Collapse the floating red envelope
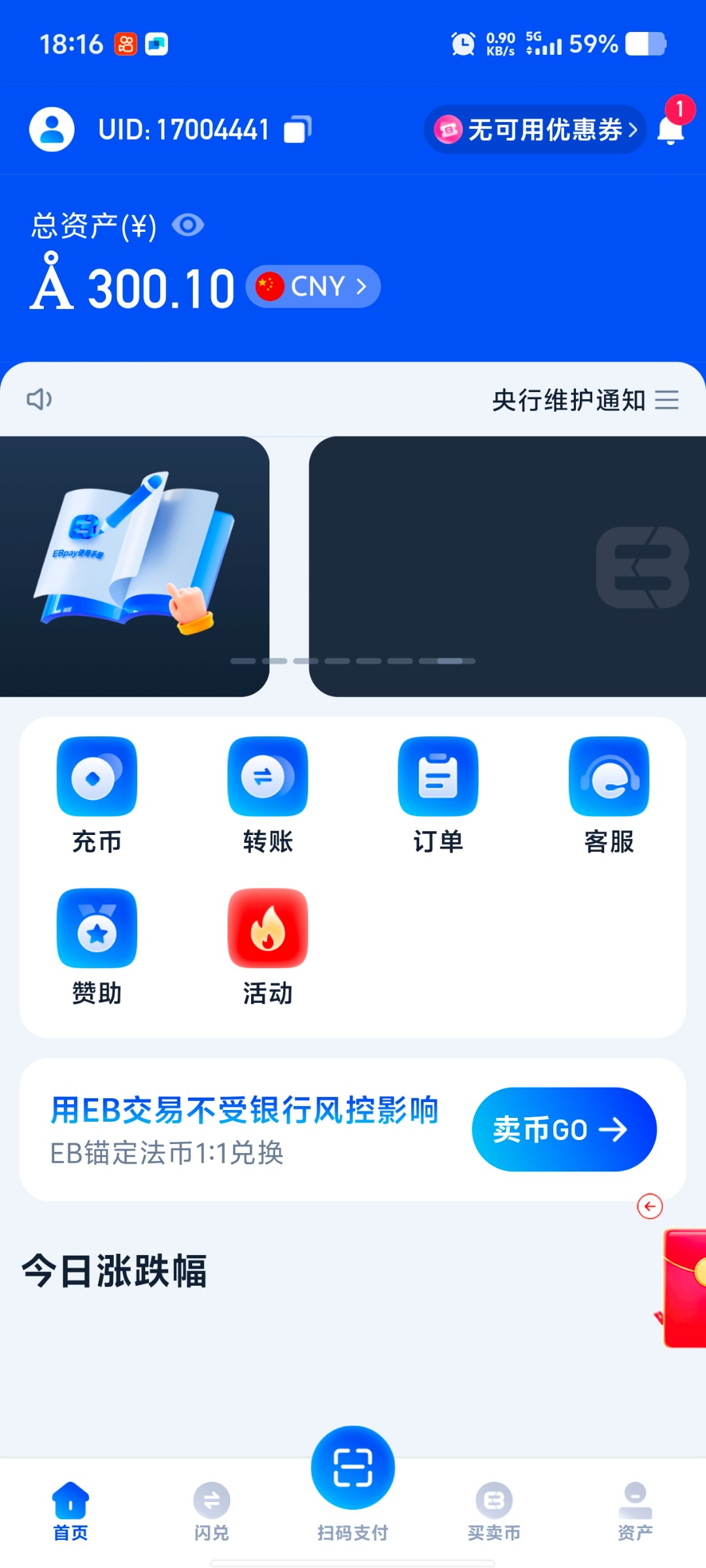The height and width of the screenshot is (1568, 706). pos(650,1206)
